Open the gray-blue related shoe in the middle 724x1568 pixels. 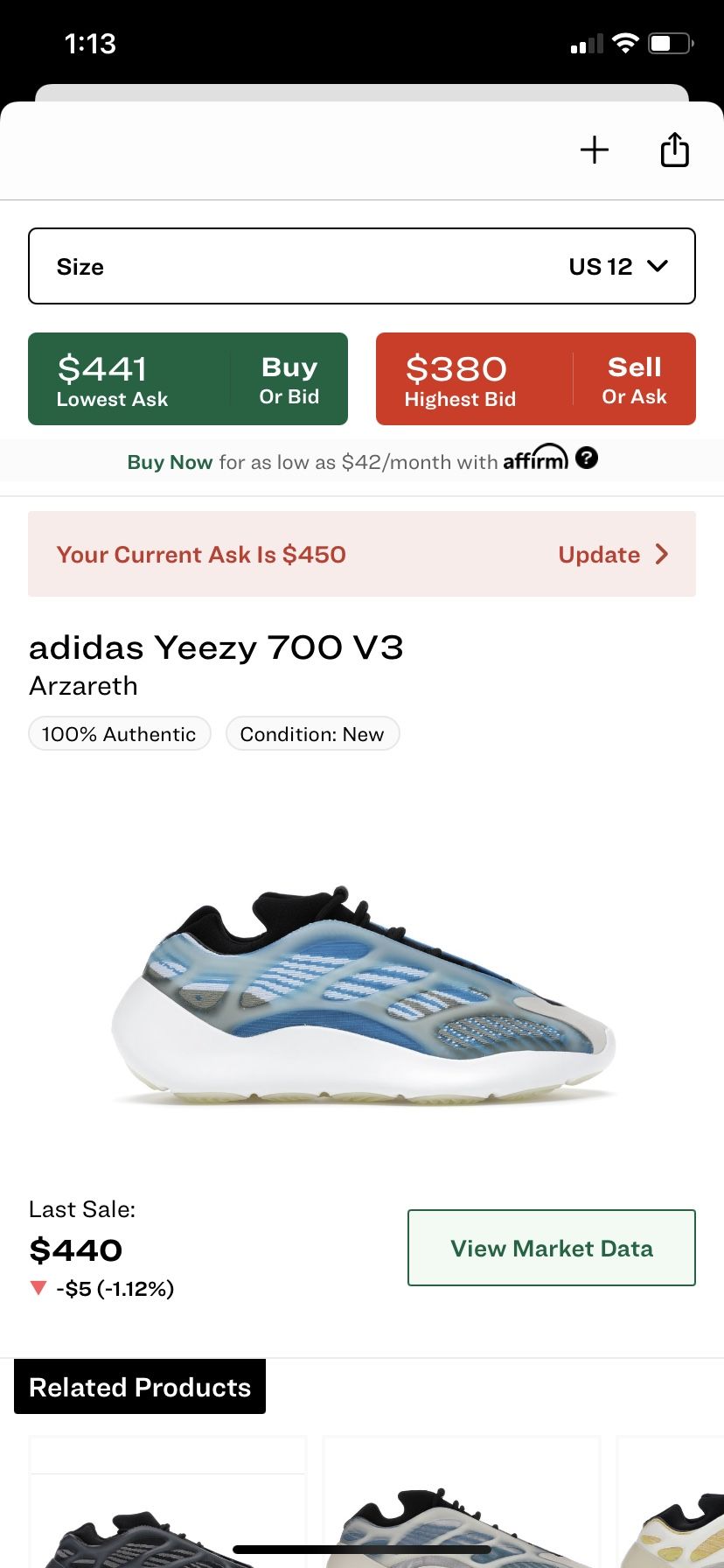point(462,1501)
